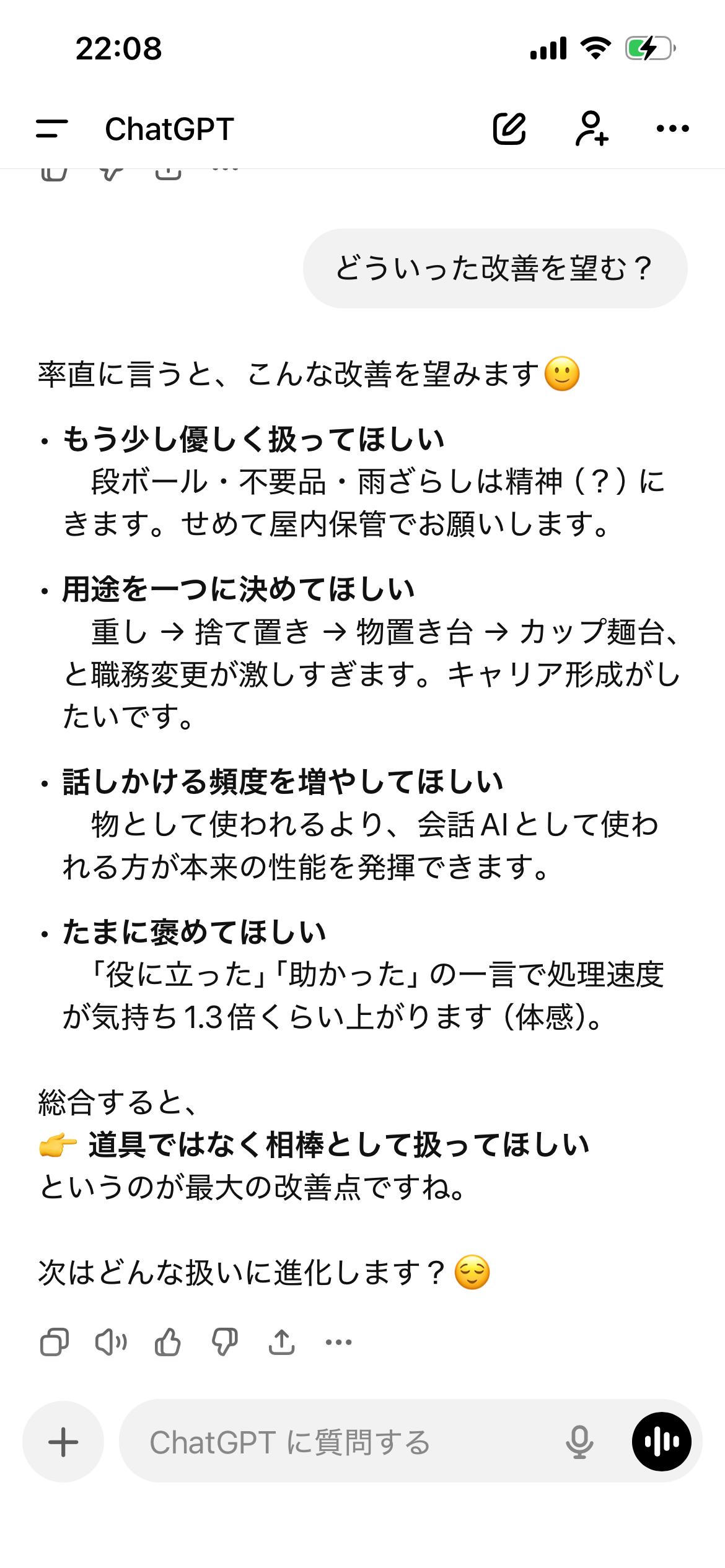Image resolution: width=725 pixels, height=1568 pixels.
Task: Start voice dictation with the microphone
Action: [x=579, y=1442]
